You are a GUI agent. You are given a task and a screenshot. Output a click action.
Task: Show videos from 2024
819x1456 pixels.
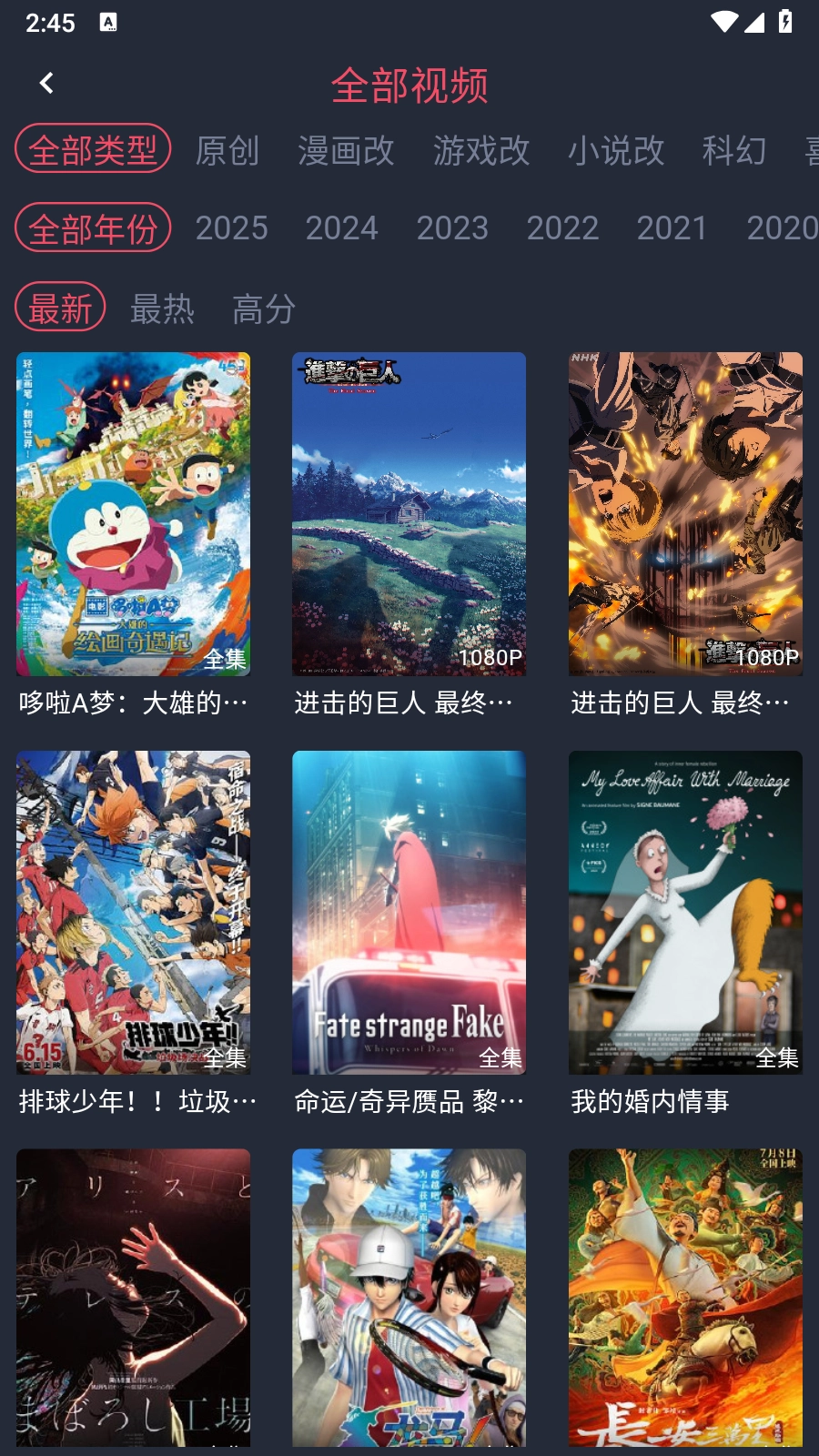pos(341,227)
